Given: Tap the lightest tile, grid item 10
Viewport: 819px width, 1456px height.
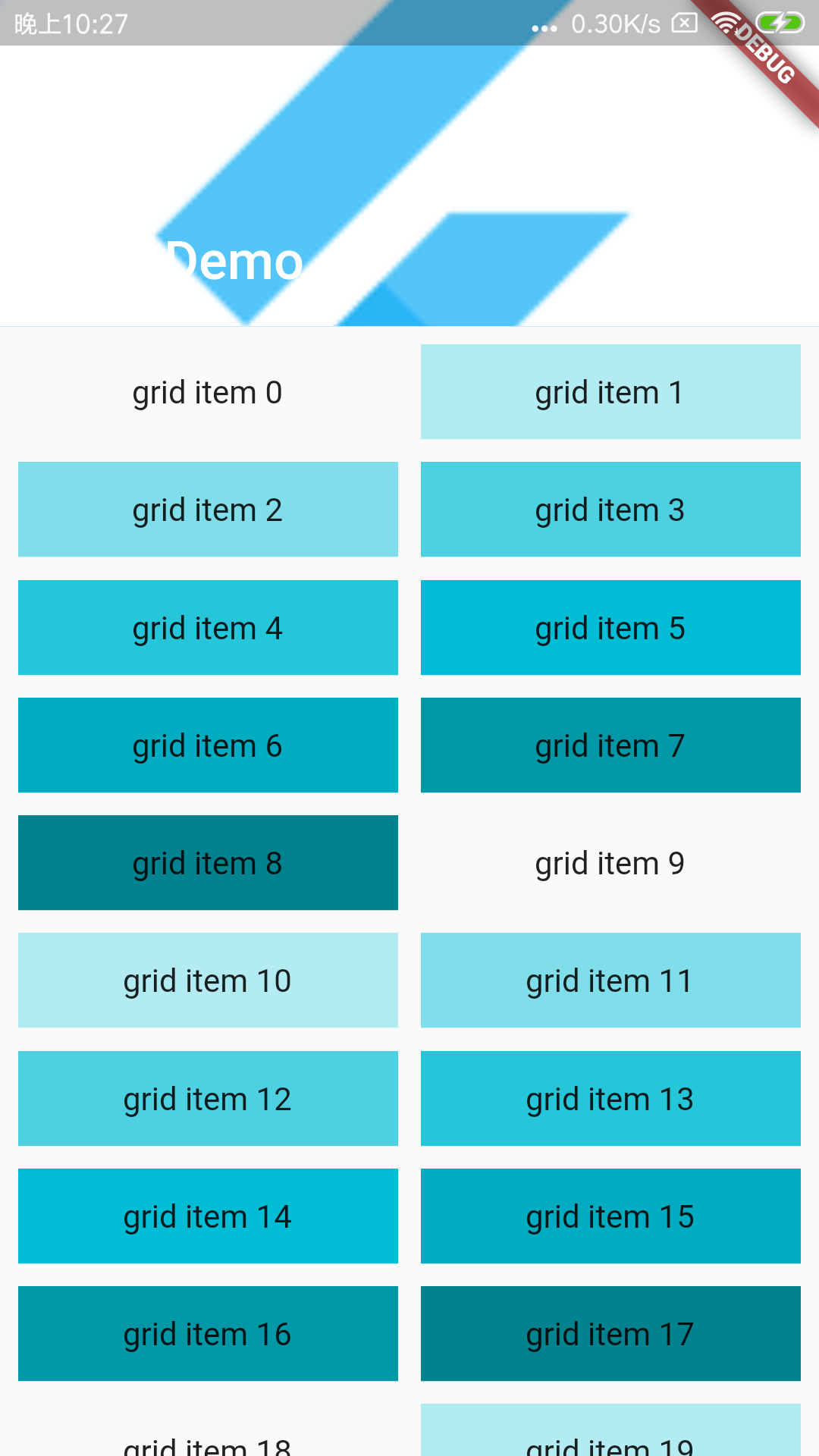Looking at the screenshot, I should tap(208, 980).
